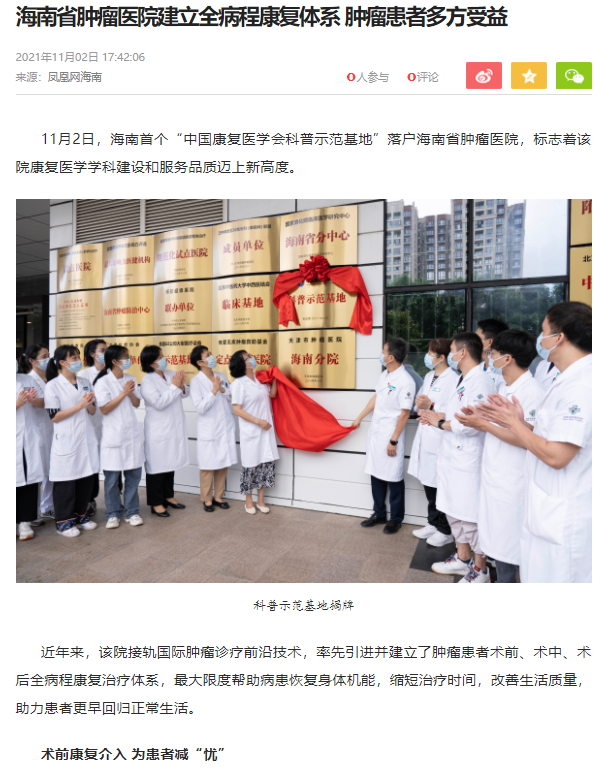Open the 评论 comments link
This screenshot has width=614, height=770.
423,77
